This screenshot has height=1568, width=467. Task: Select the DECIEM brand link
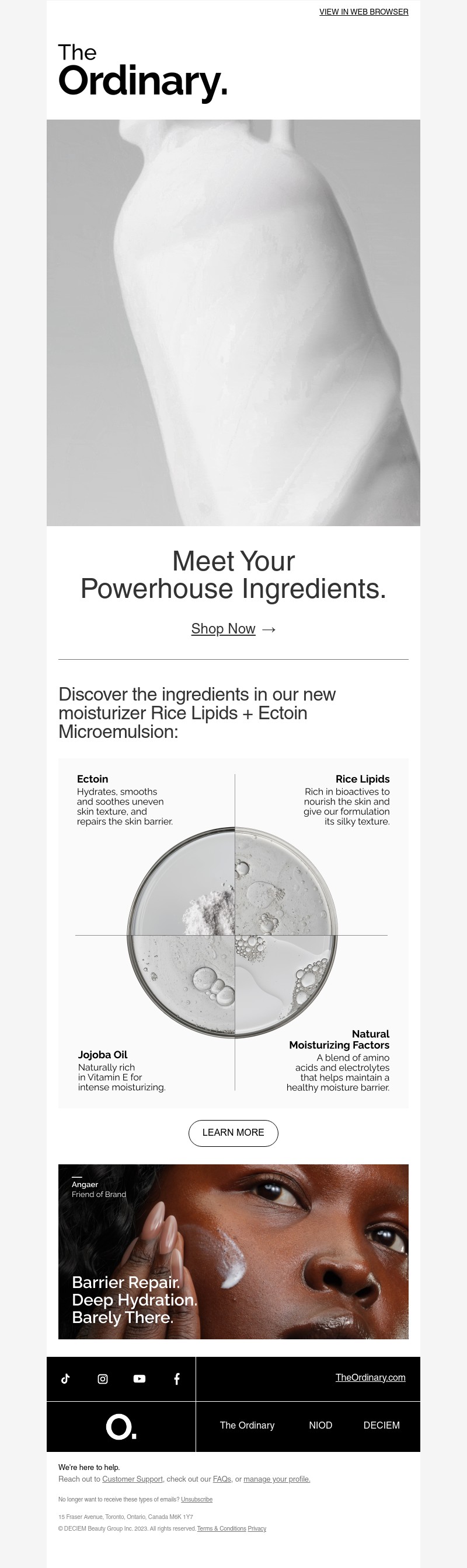[381, 1425]
